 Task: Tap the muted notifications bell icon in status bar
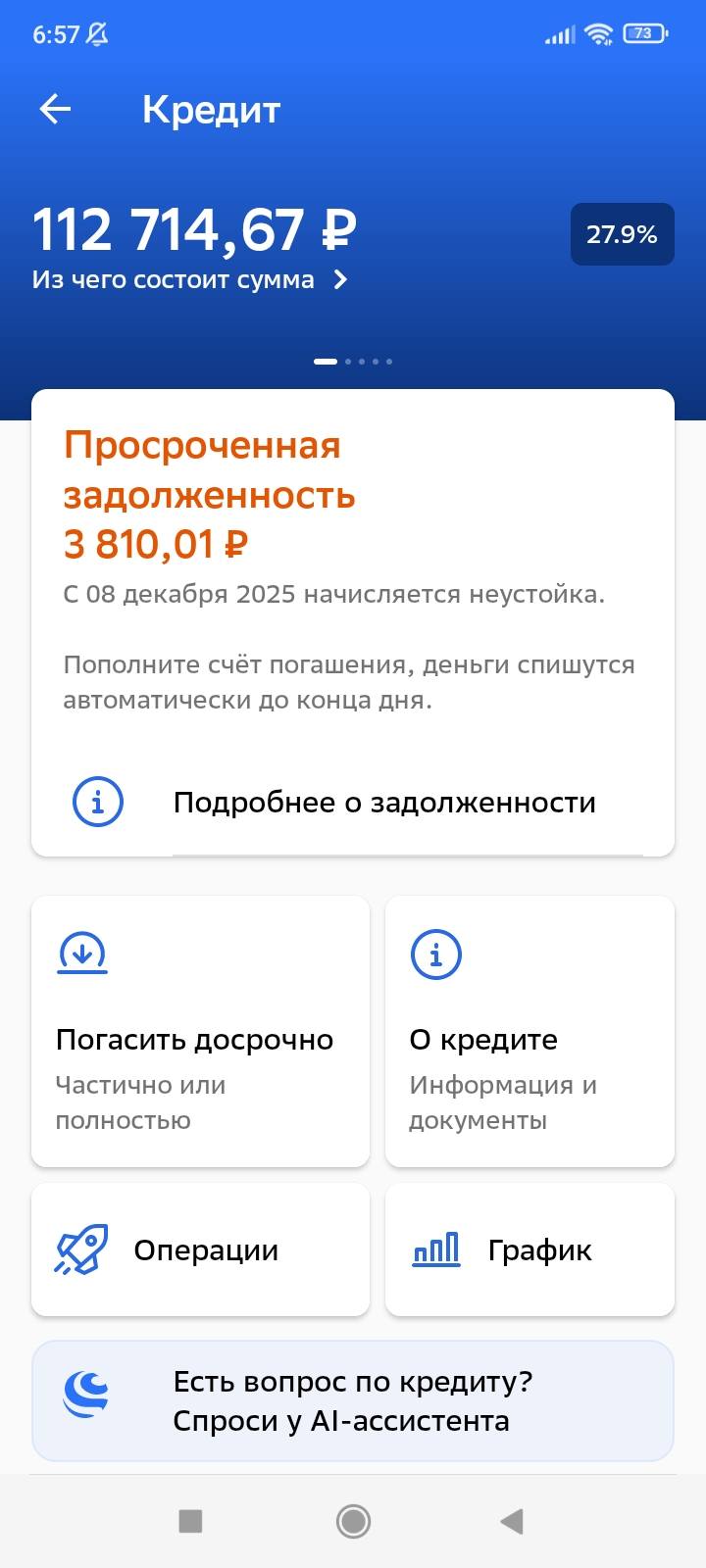coord(95,33)
